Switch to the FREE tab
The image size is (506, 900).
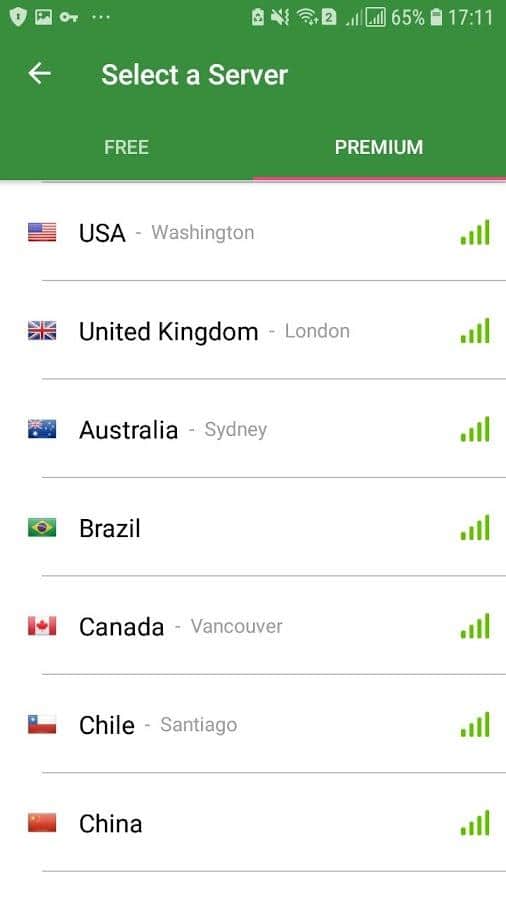coord(126,147)
